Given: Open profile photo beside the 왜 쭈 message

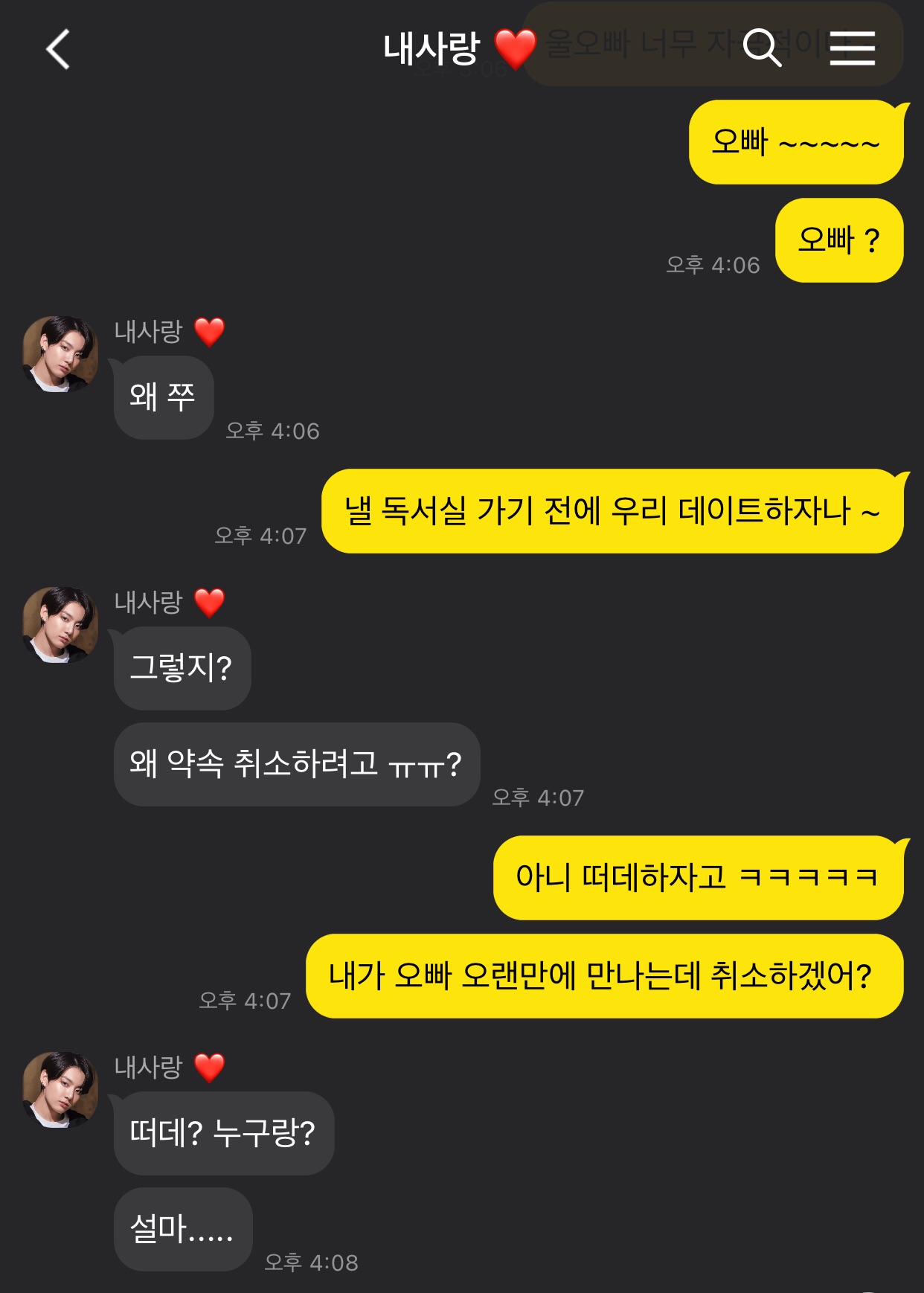Looking at the screenshot, I should [60, 354].
